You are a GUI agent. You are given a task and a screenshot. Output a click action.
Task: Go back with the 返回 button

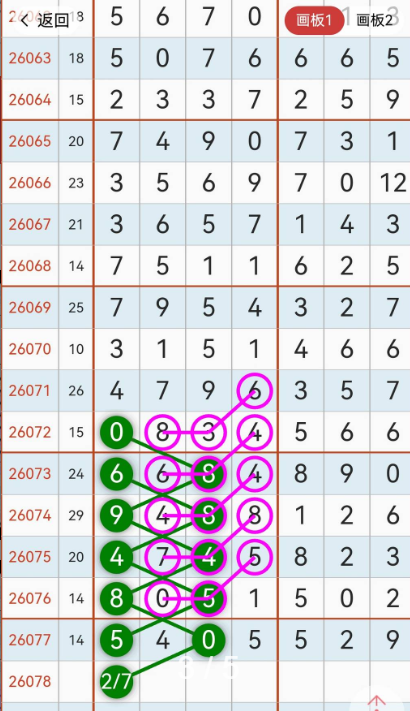44,20
